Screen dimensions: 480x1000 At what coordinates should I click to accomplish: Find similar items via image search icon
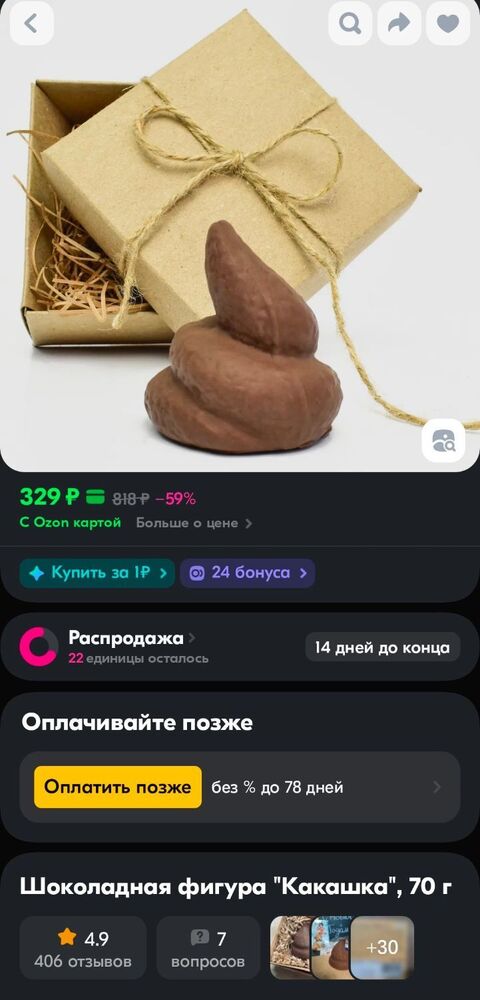[x=444, y=441]
